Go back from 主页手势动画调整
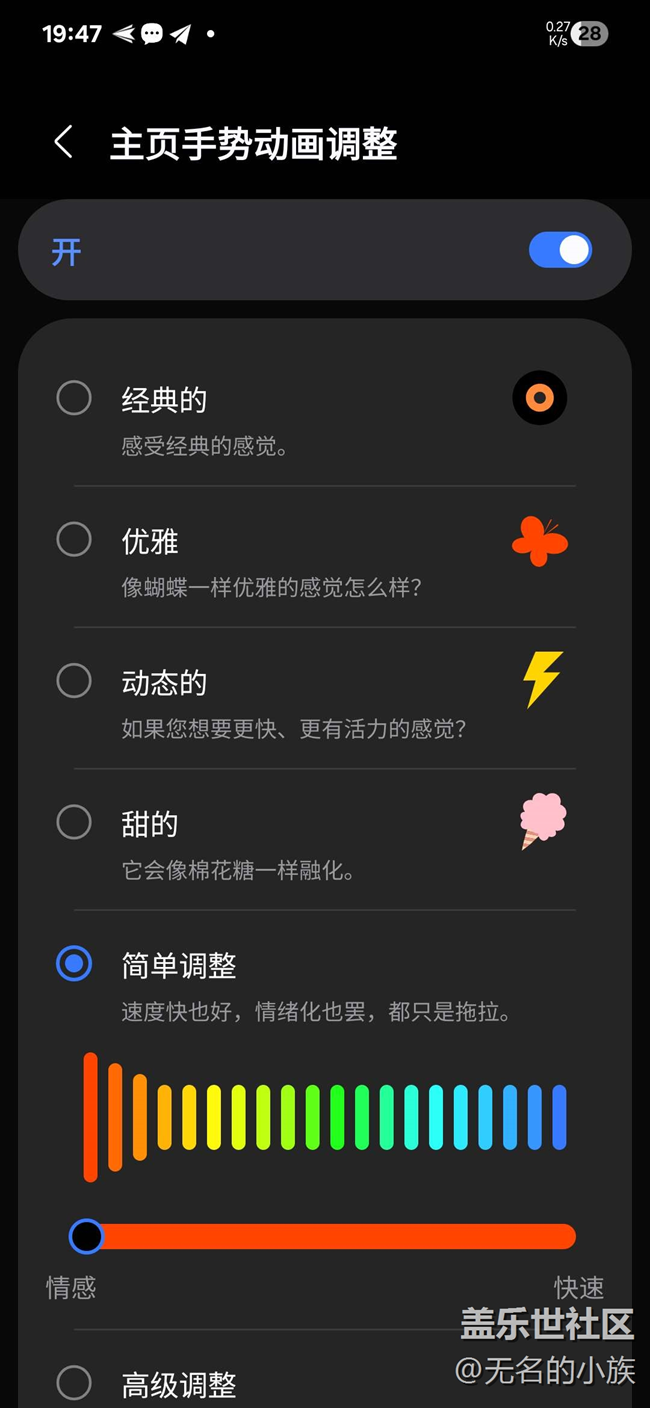The height and width of the screenshot is (1408, 650). pyautogui.click(x=64, y=143)
